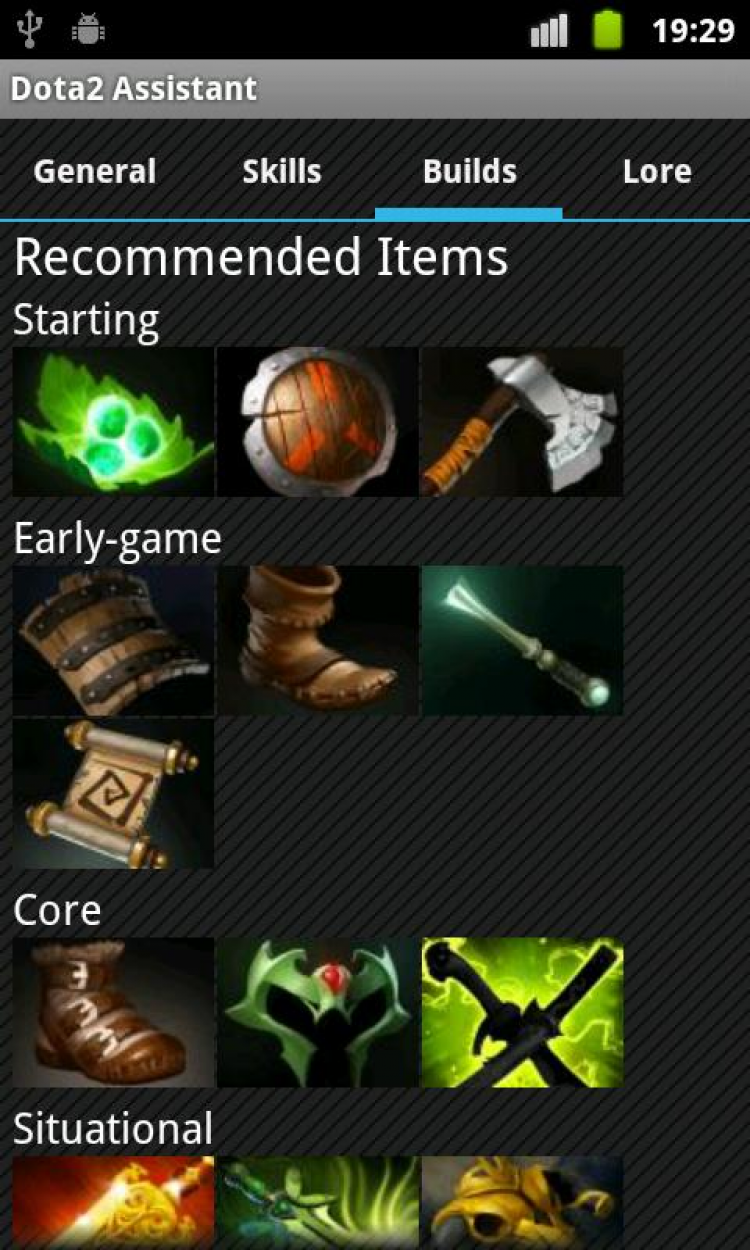Screen dimensions: 750x1250
Task: Open the Bracer item under Early-game
Action: 113,640
